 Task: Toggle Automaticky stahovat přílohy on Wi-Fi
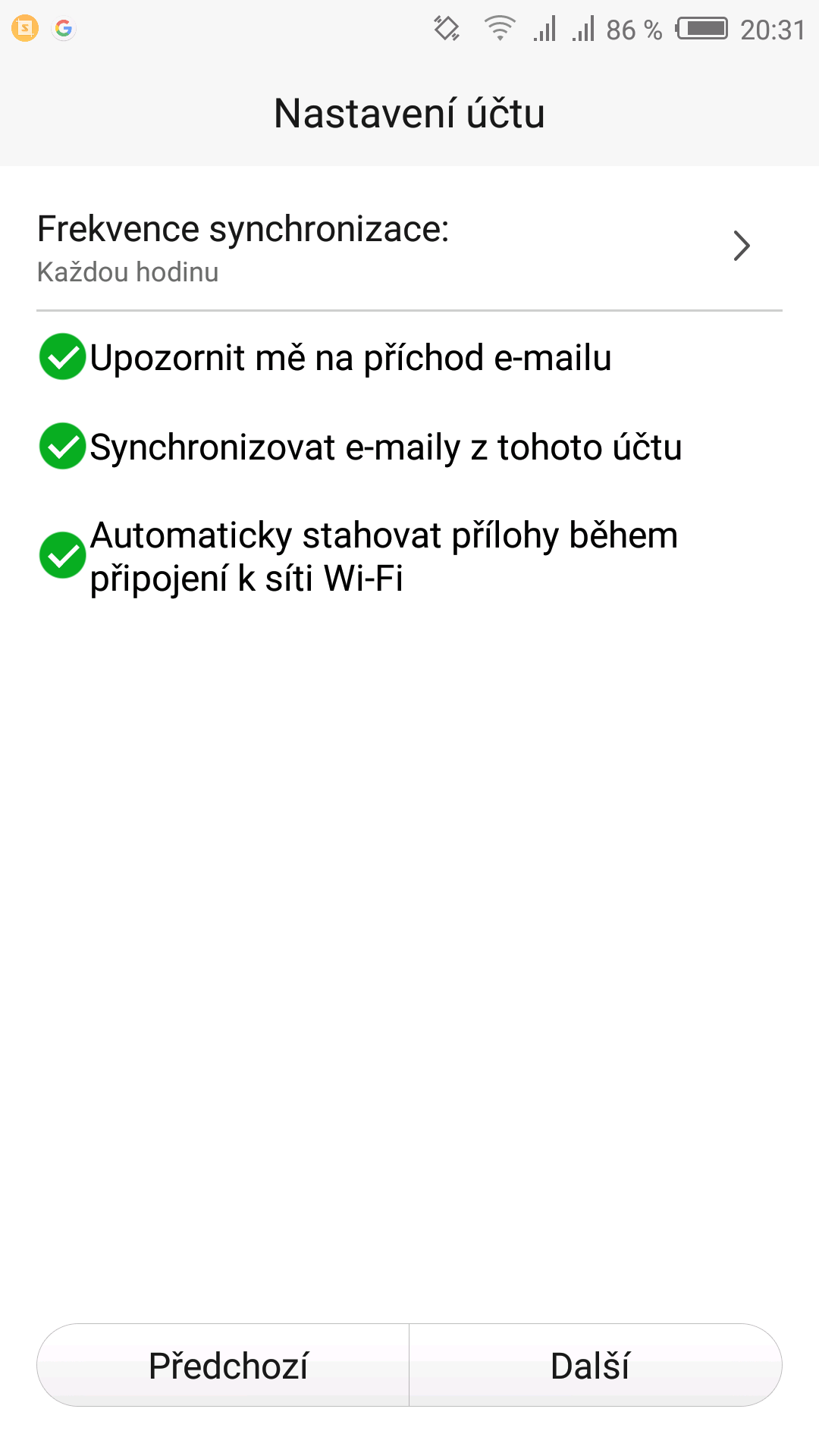point(62,556)
